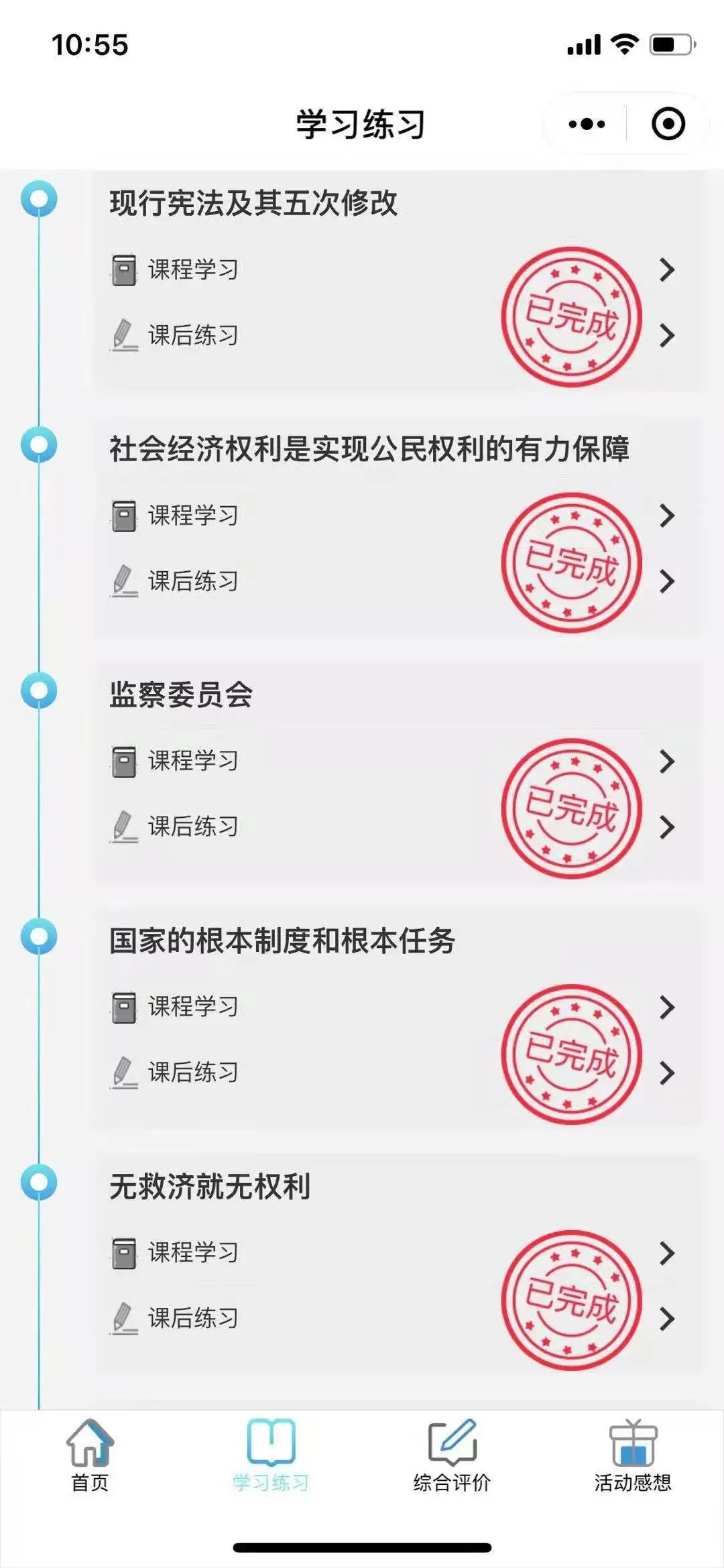Open 课后练习 under 社会经济权利是实现公民权利的有力保障
724x1568 pixels.
193,581
